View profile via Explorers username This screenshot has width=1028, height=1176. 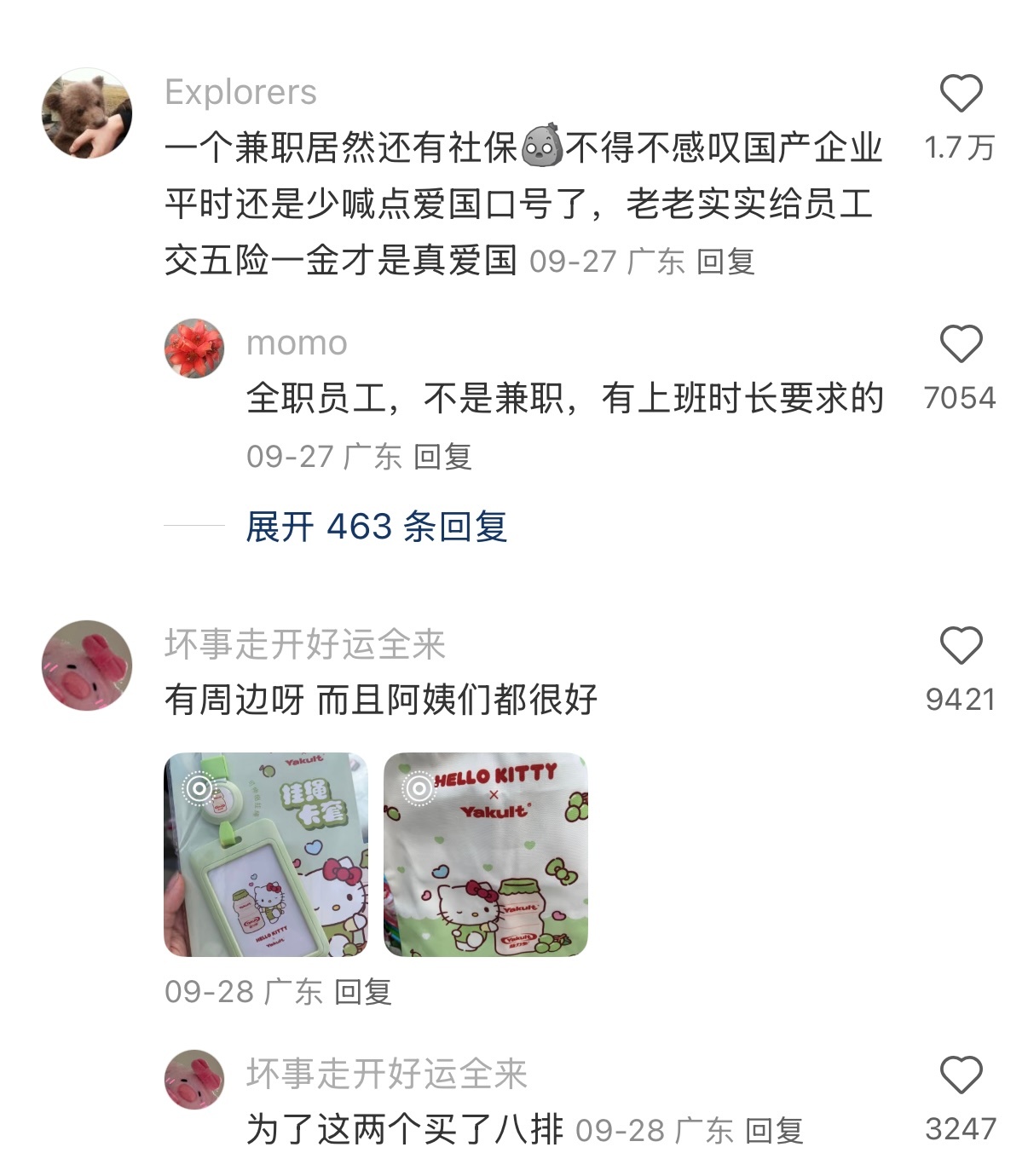[x=240, y=92]
